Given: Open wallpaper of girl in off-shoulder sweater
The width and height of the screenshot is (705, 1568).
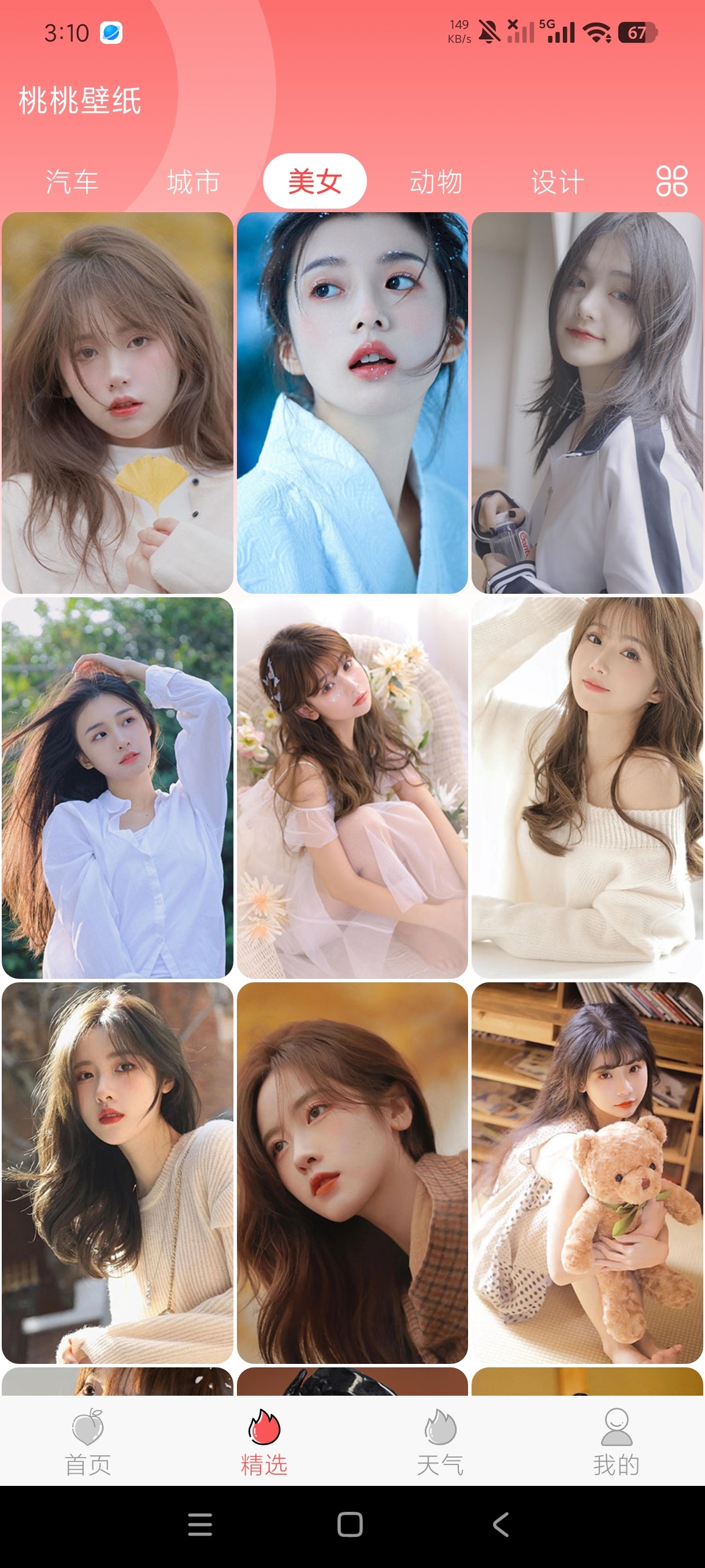Looking at the screenshot, I should [587, 787].
